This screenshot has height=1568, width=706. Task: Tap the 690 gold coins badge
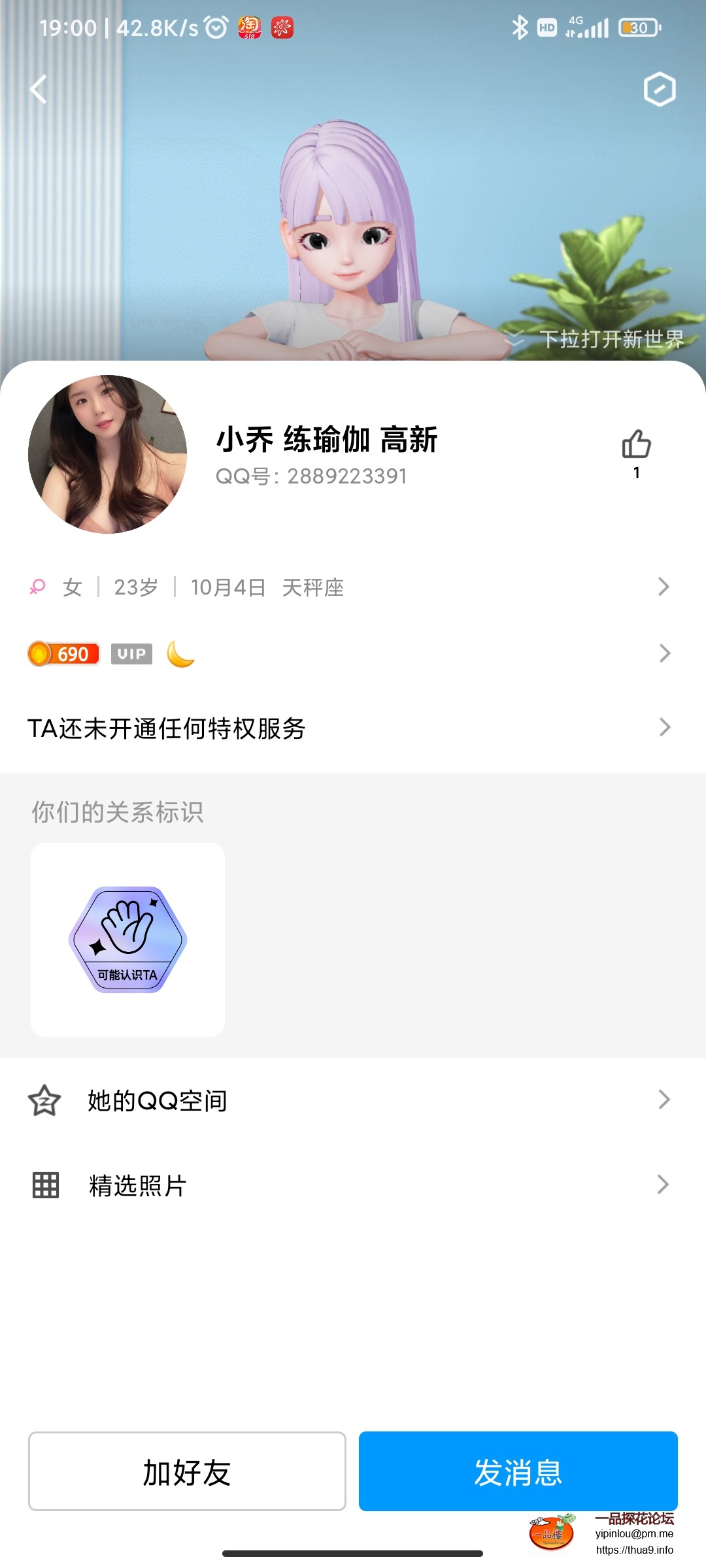[x=63, y=653]
